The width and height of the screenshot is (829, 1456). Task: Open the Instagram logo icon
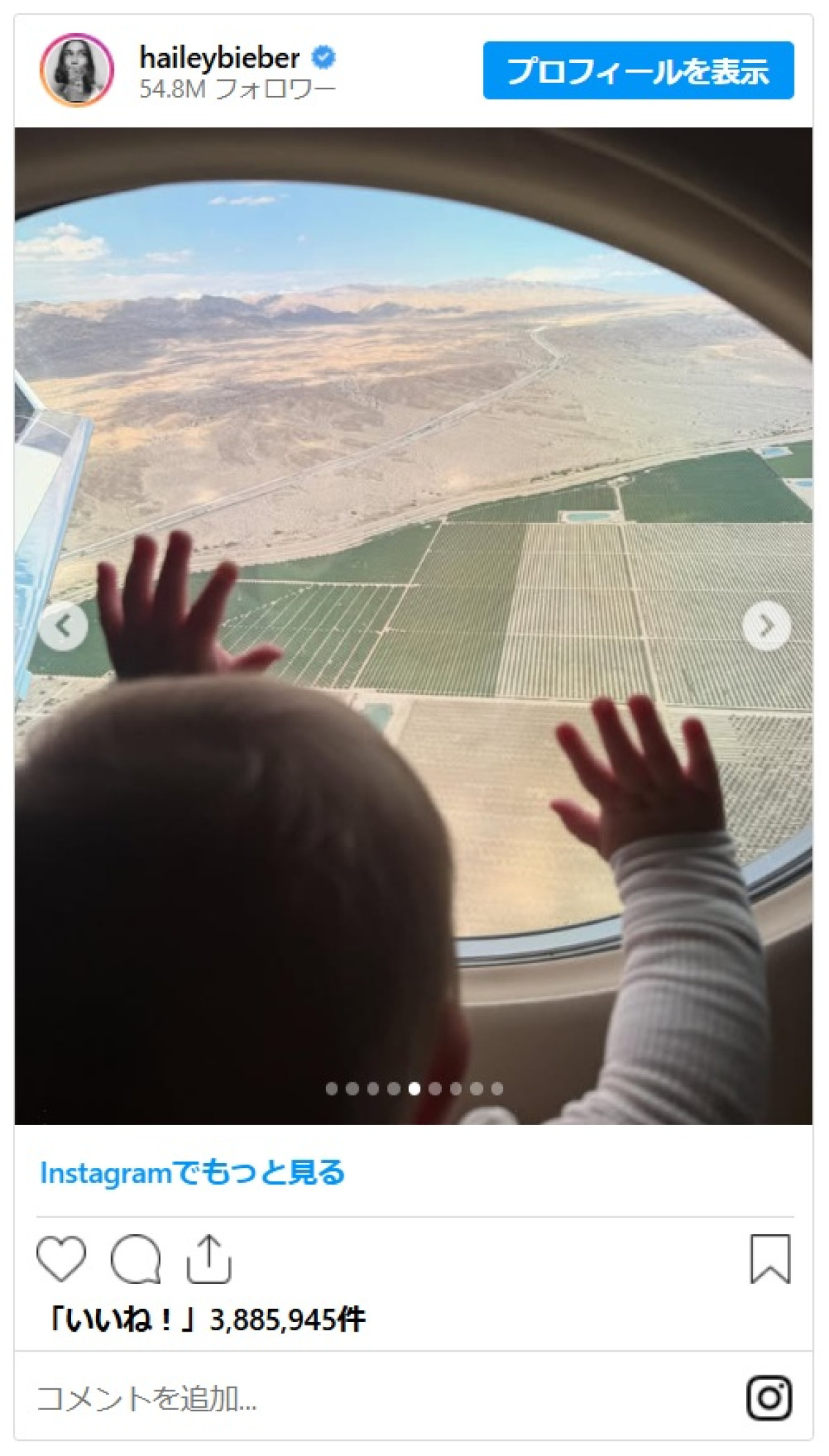coord(769,1398)
